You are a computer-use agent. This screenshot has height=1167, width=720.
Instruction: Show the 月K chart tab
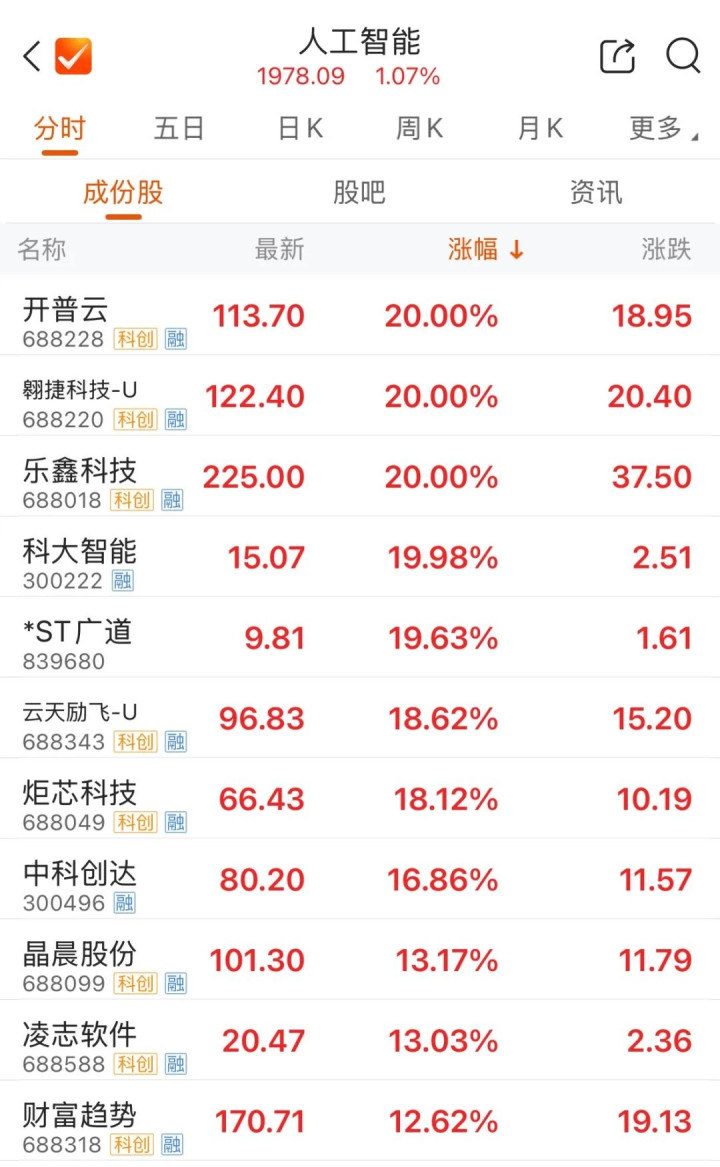click(x=540, y=129)
